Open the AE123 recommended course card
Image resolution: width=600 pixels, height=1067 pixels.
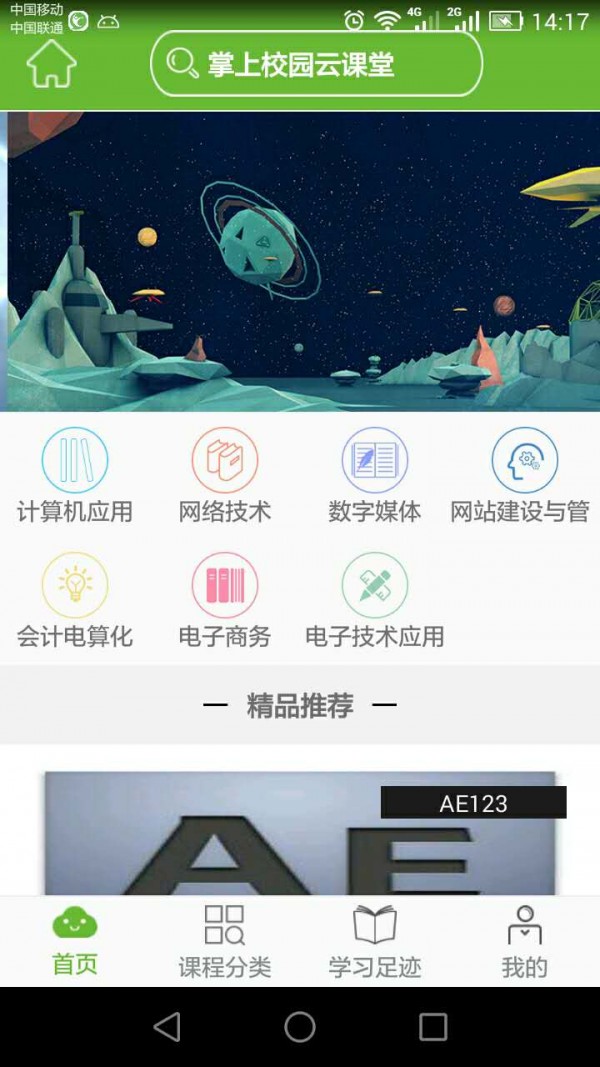pyautogui.click(x=300, y=835)
